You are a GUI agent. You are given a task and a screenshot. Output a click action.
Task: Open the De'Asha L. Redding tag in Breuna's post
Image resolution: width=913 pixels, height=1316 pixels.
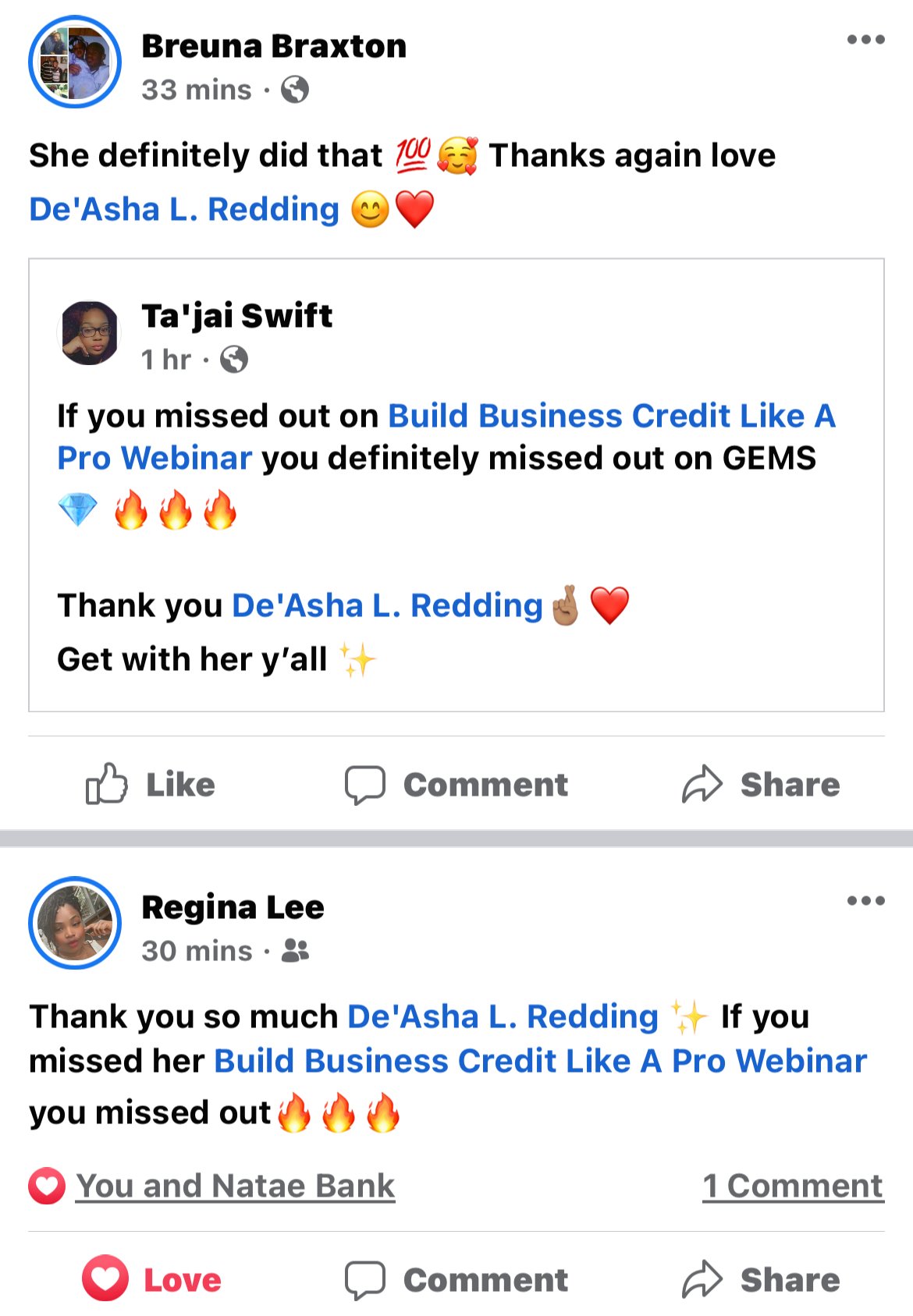(184, 209)
